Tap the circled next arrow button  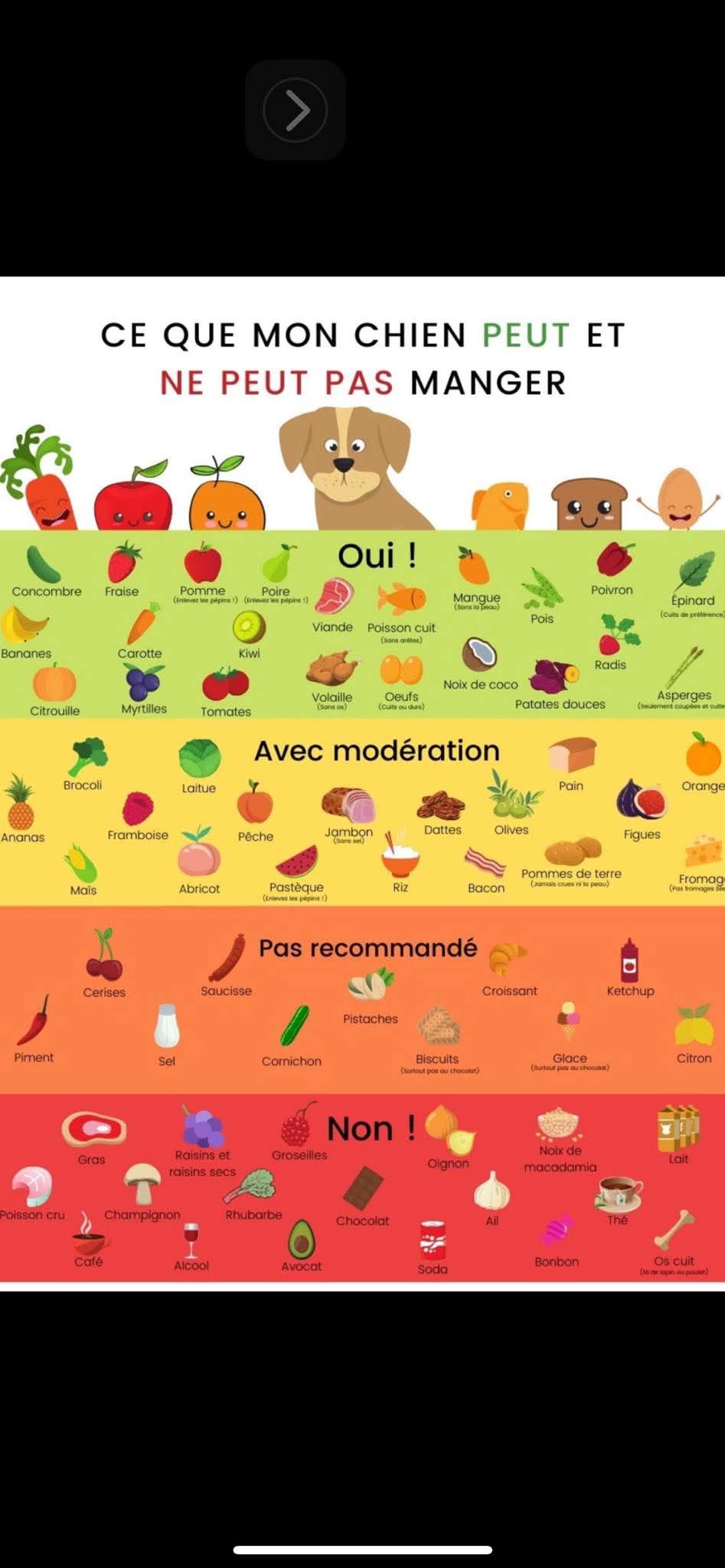(296, 110)
